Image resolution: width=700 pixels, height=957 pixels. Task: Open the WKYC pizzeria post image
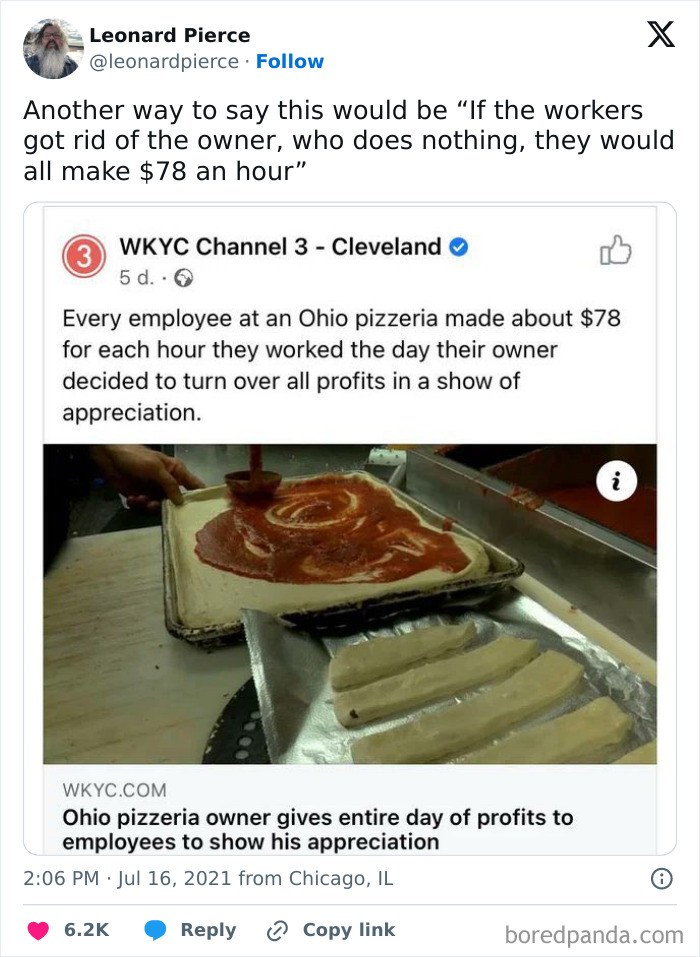tap(349, 604)
